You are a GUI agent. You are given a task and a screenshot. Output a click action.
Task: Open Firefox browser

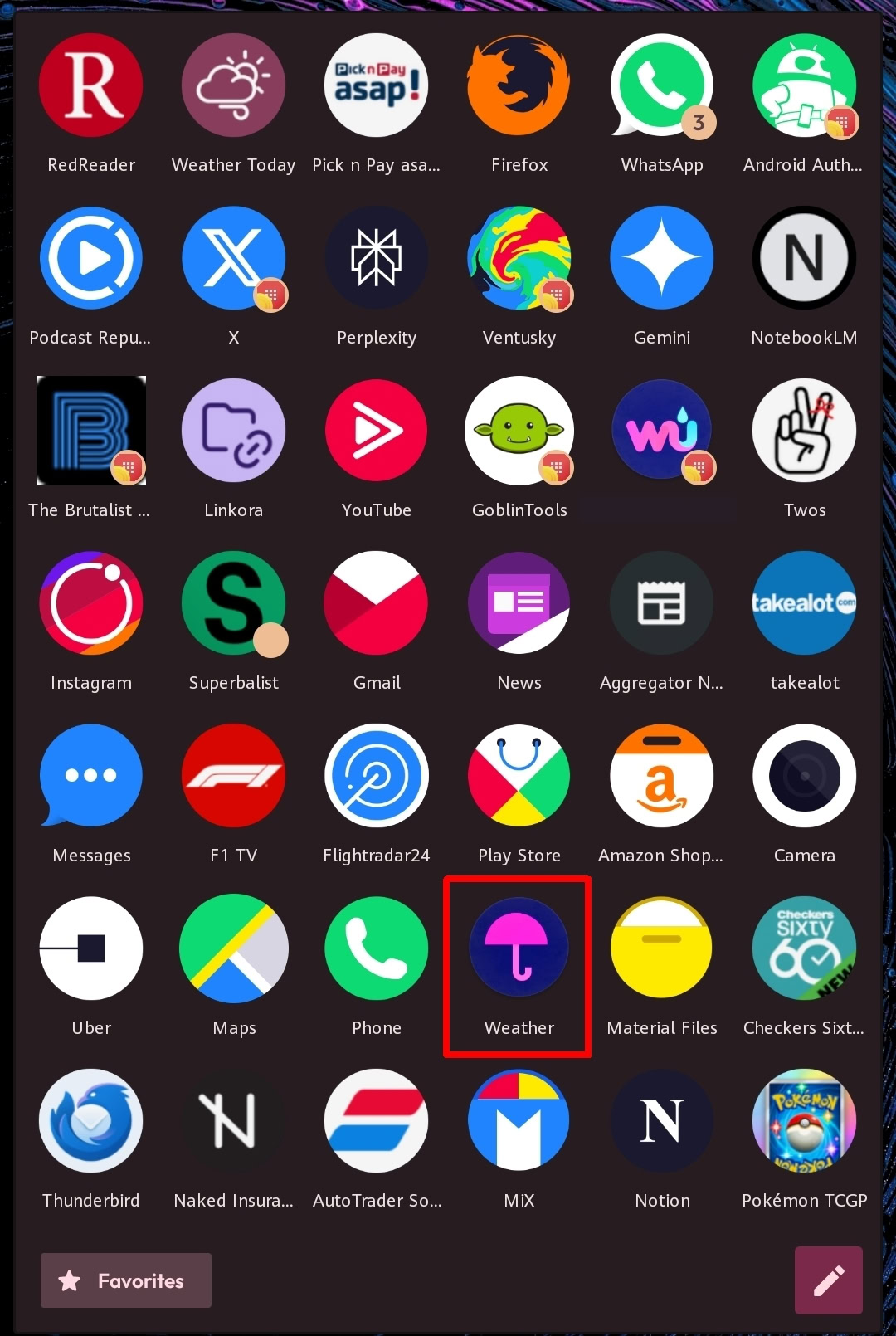[x=519, y=85]
